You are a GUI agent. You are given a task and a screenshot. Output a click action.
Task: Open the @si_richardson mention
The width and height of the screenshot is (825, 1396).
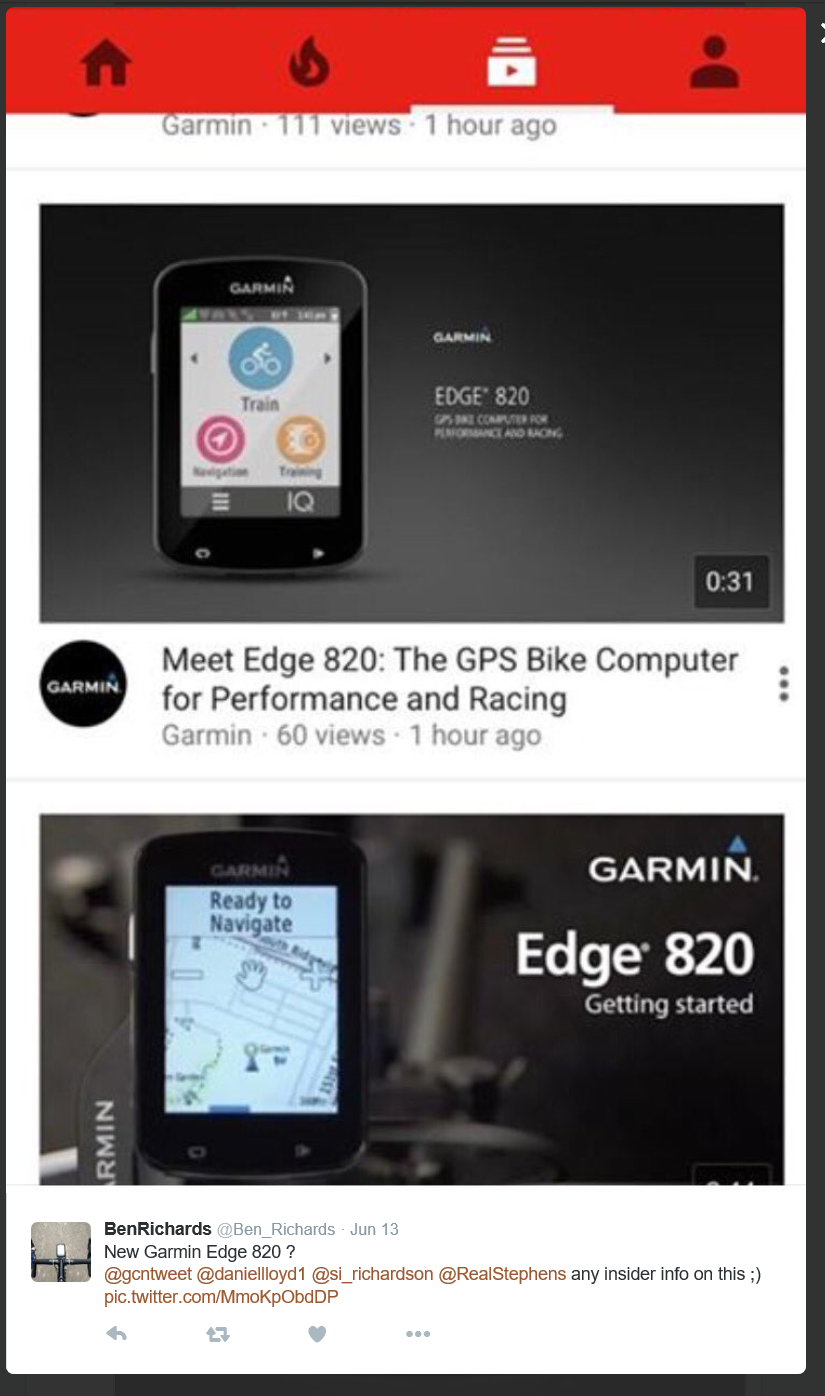point(372,1274)
